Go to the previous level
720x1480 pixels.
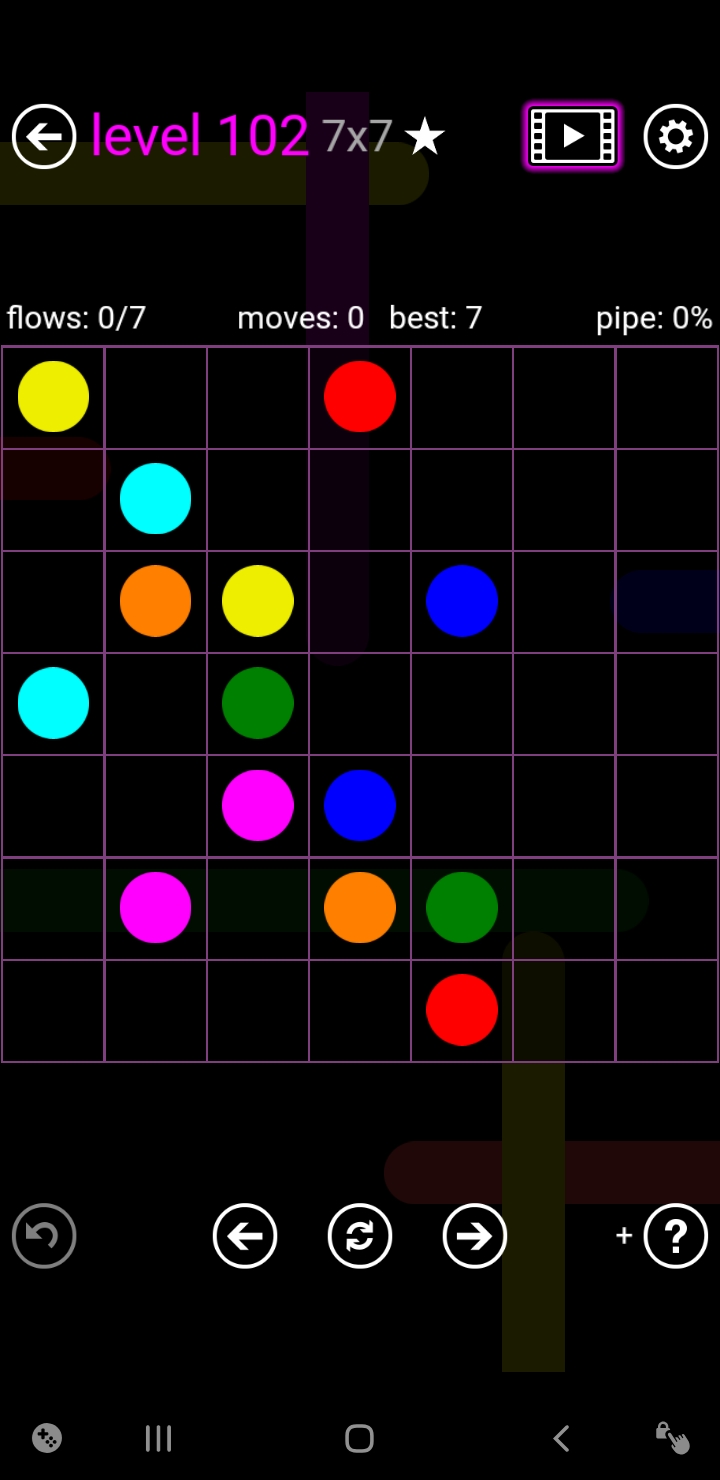tap(245, 1236)
